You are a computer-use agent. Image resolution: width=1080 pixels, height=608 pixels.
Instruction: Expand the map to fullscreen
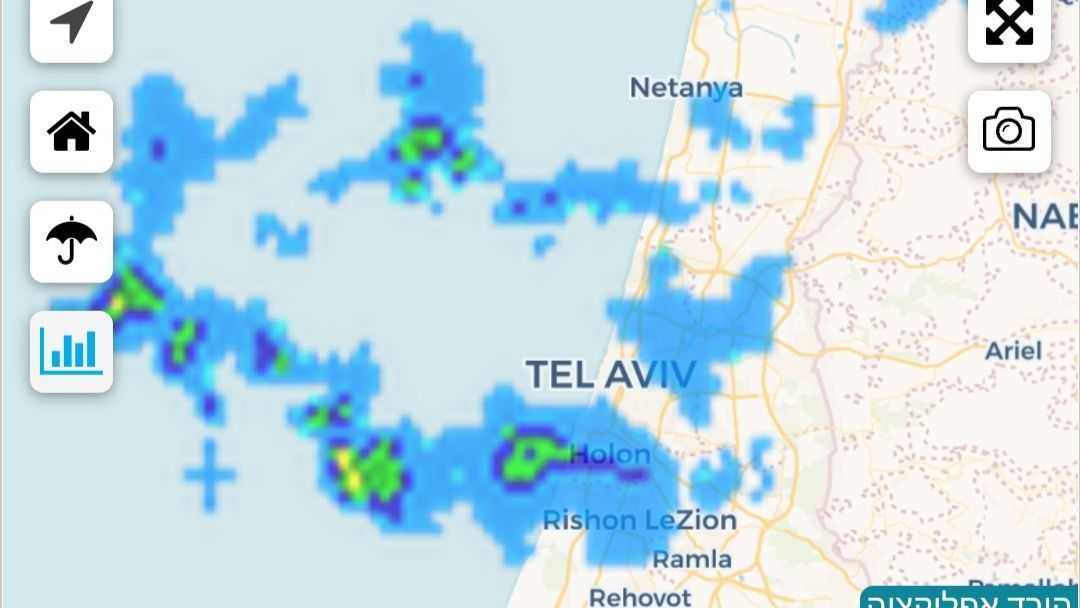pyautogui.click(x=1009, y=24)
